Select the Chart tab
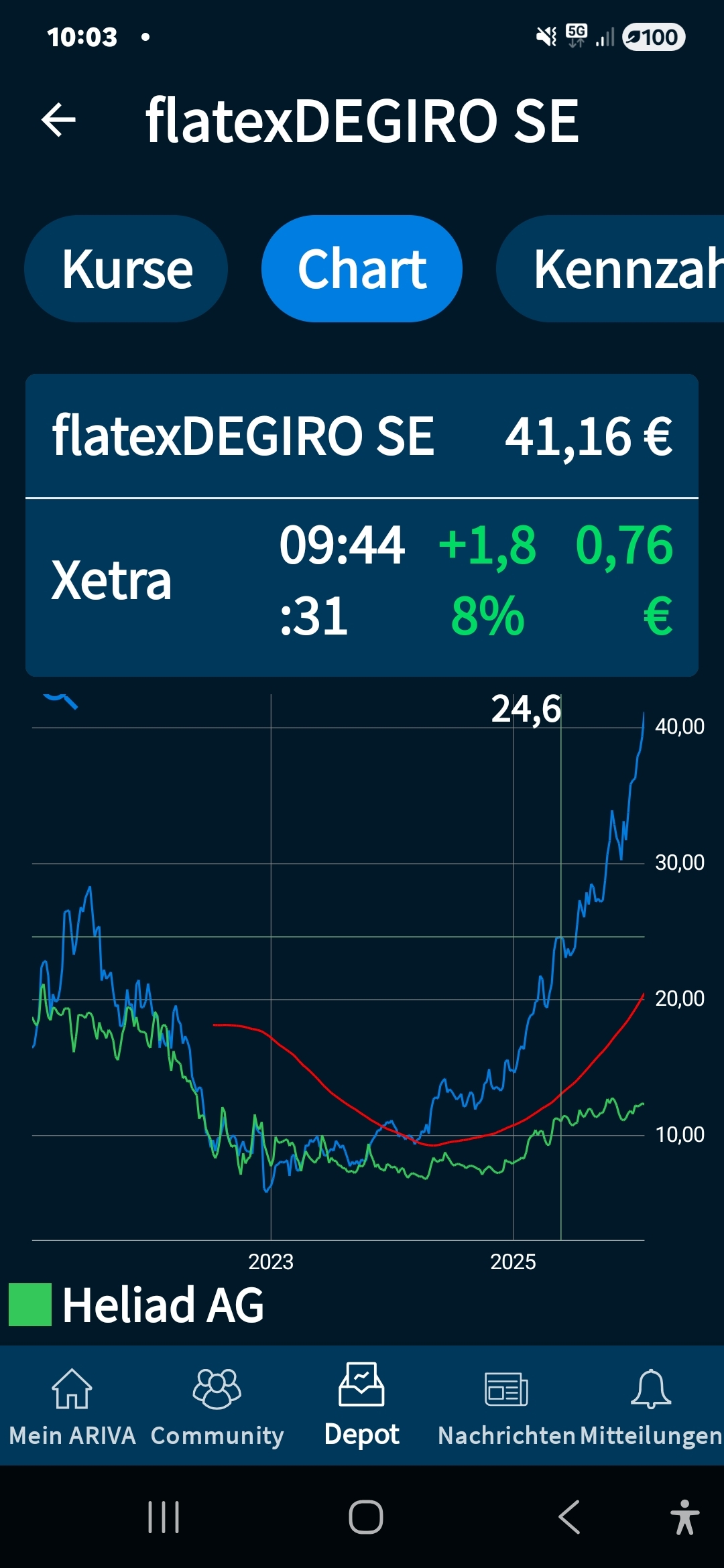 coord(362,269)
